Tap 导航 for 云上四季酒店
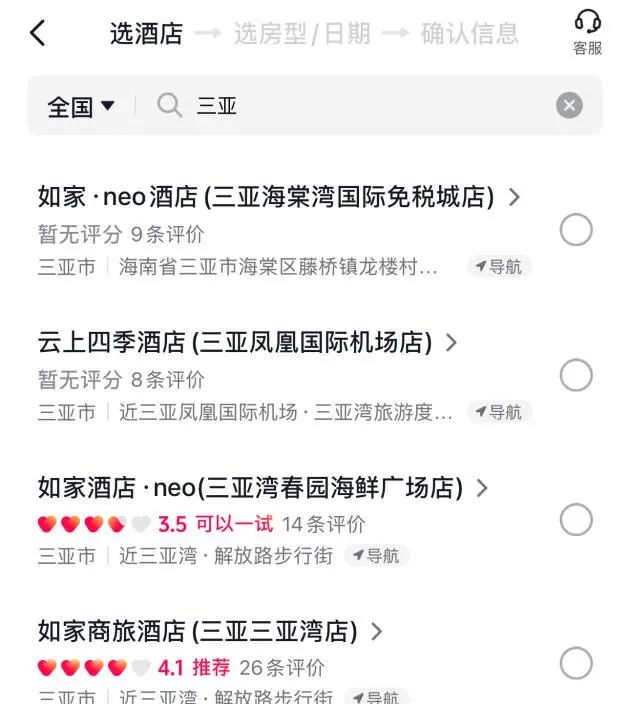The width and height of the screenshot is (630, 704). point(499,412)
